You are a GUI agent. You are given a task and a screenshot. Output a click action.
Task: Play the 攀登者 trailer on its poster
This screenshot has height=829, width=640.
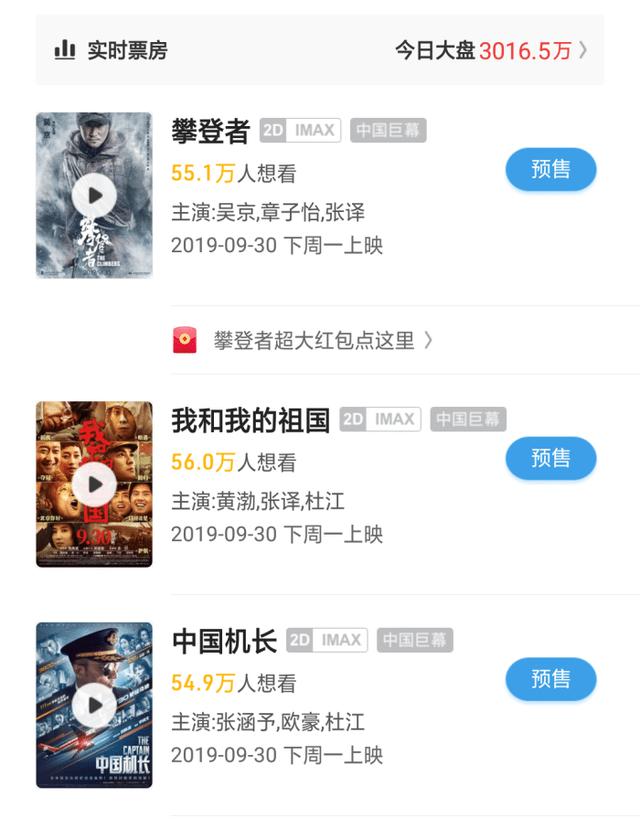[x=94, y=194]
